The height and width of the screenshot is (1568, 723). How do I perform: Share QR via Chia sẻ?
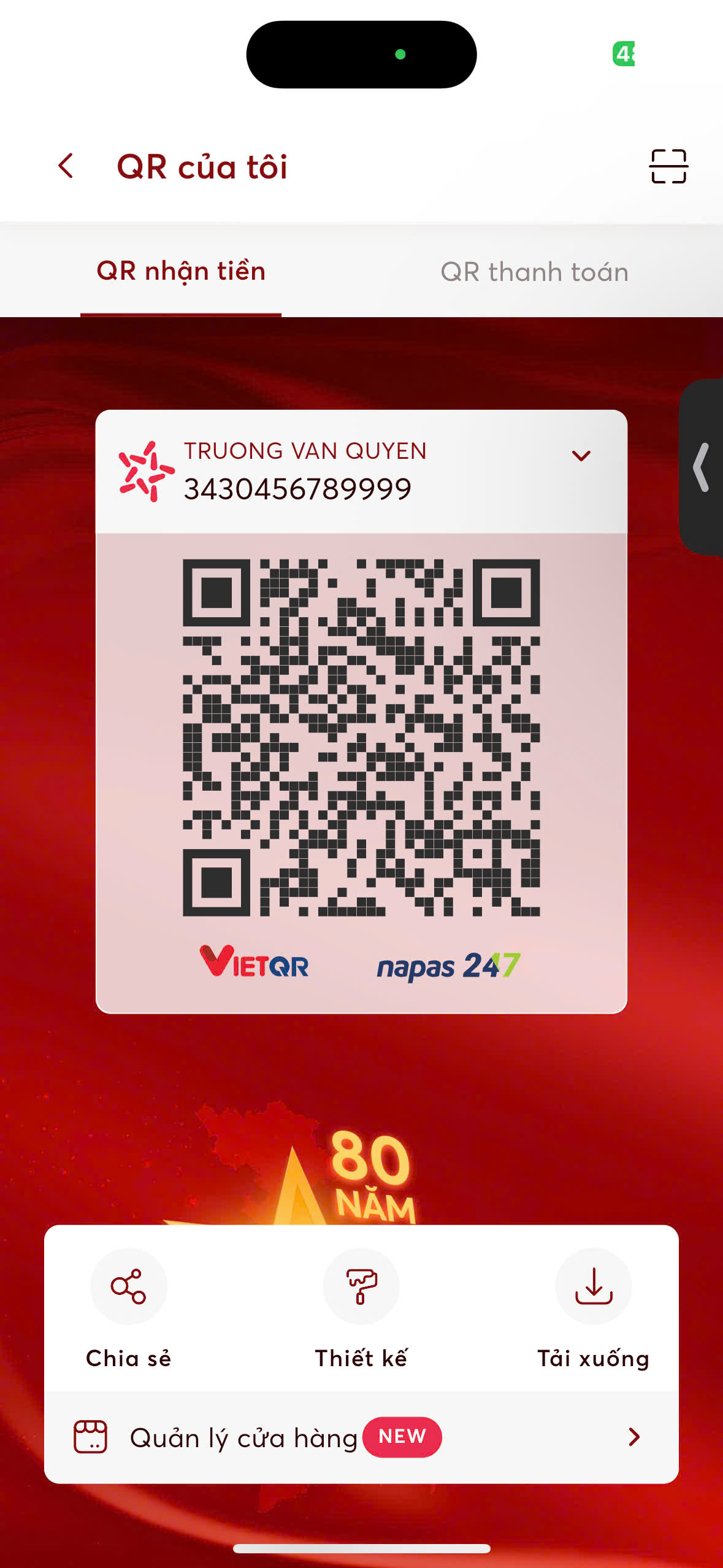(129, 1309)
